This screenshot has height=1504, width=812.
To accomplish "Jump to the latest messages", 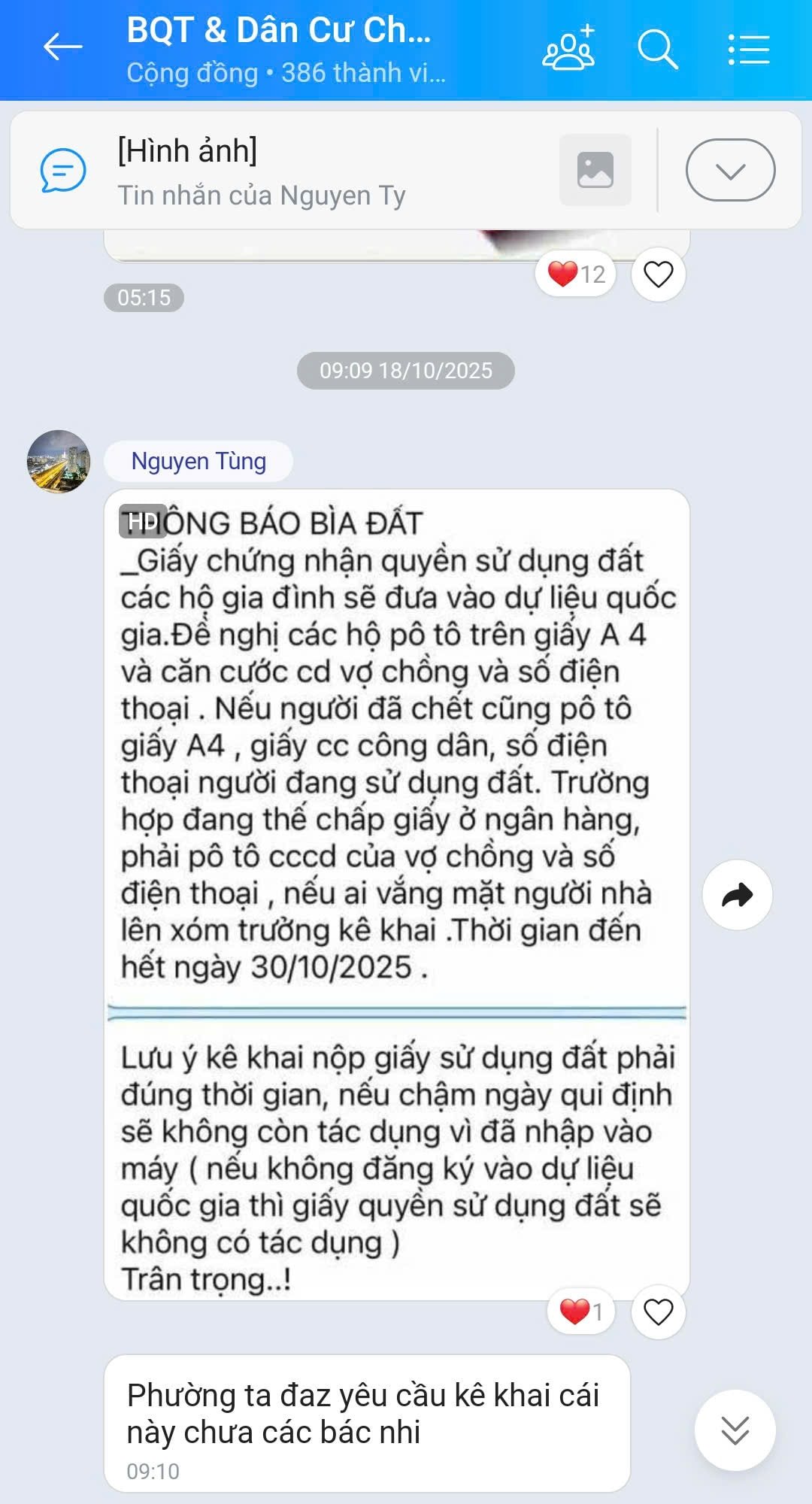I will [x=735, y=1430].
